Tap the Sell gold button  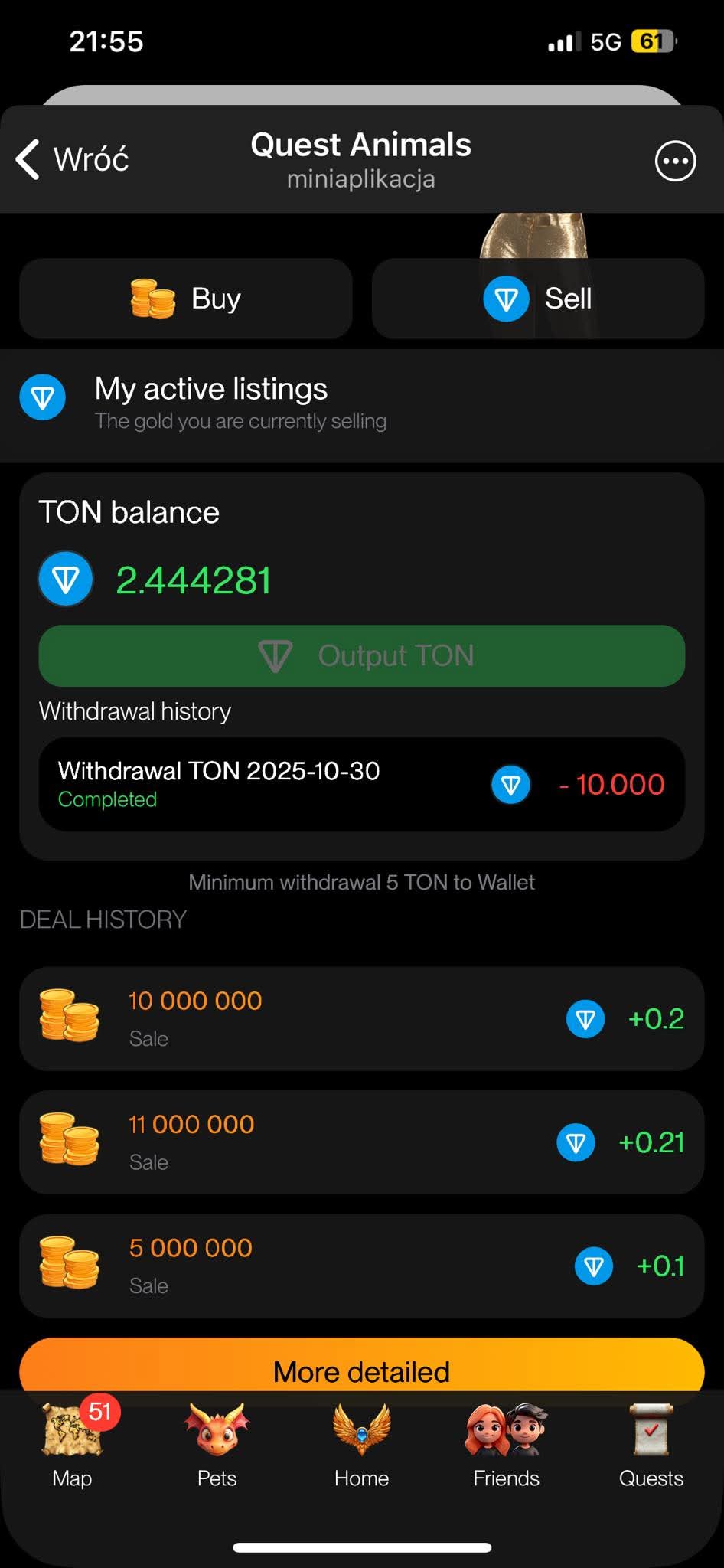pos(538,299)
